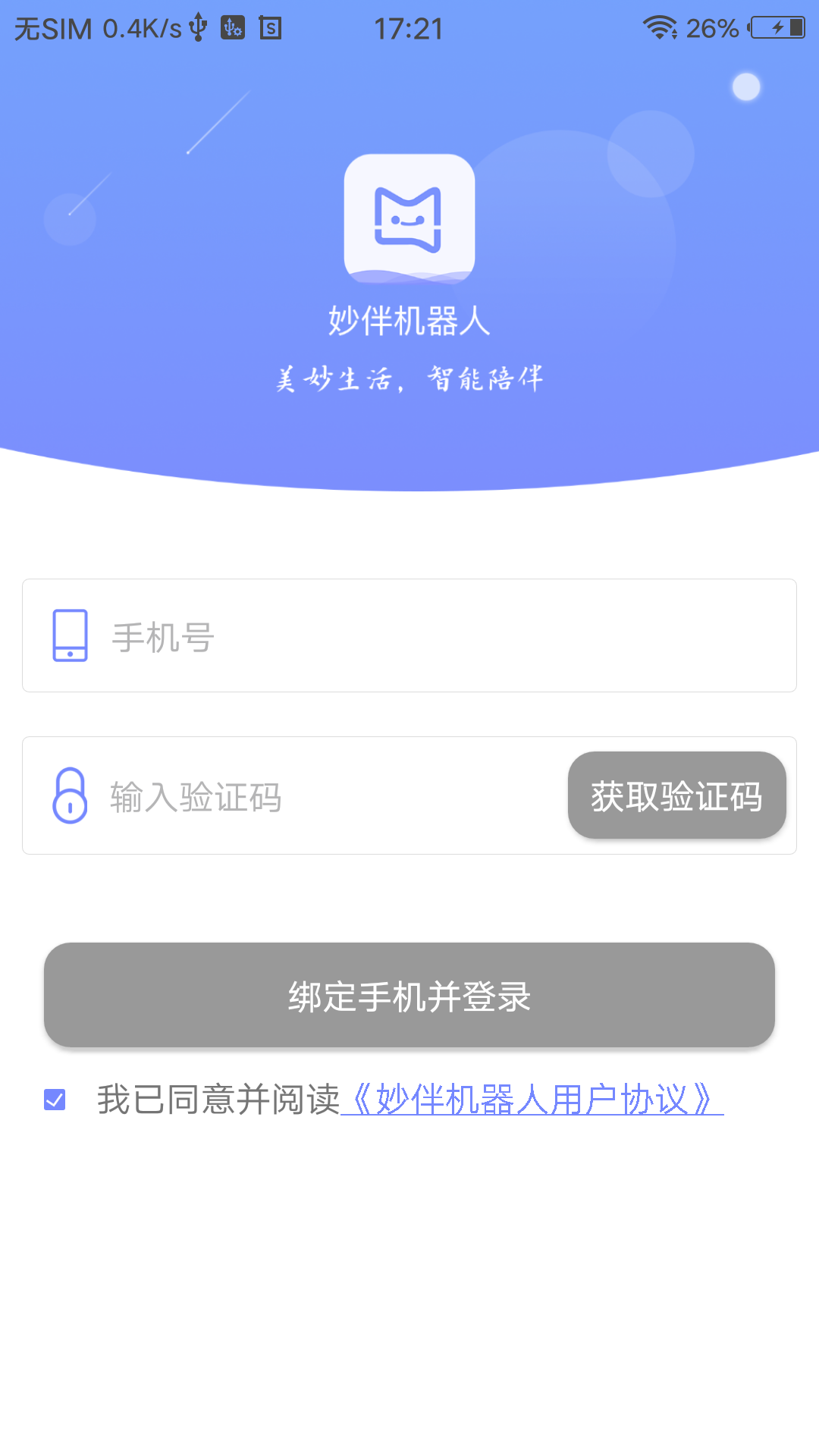Click the 绑定手机并登录 button
The image size is (819, 1456).
coord(409,996)
